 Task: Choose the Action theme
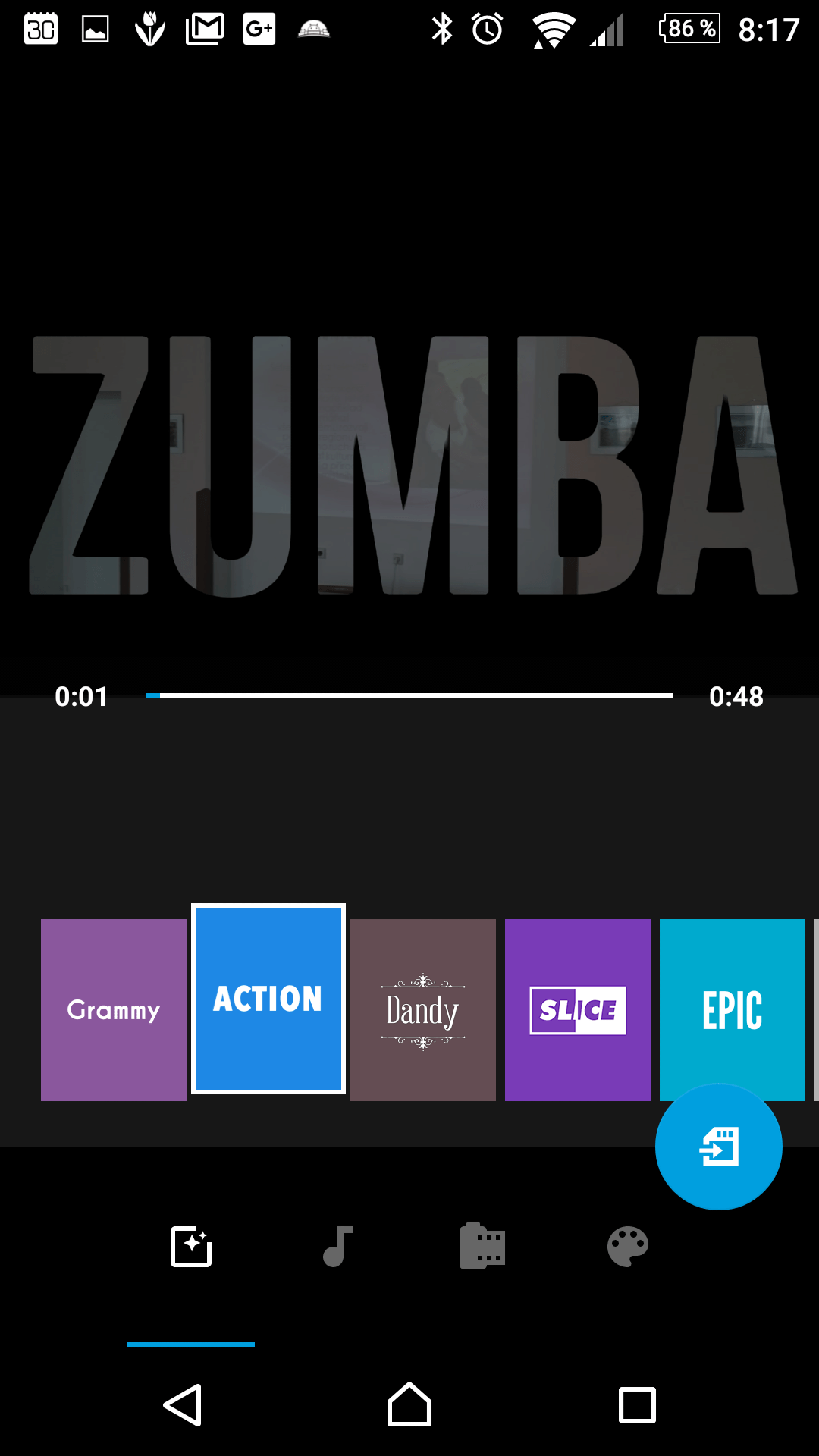point(268,999)
